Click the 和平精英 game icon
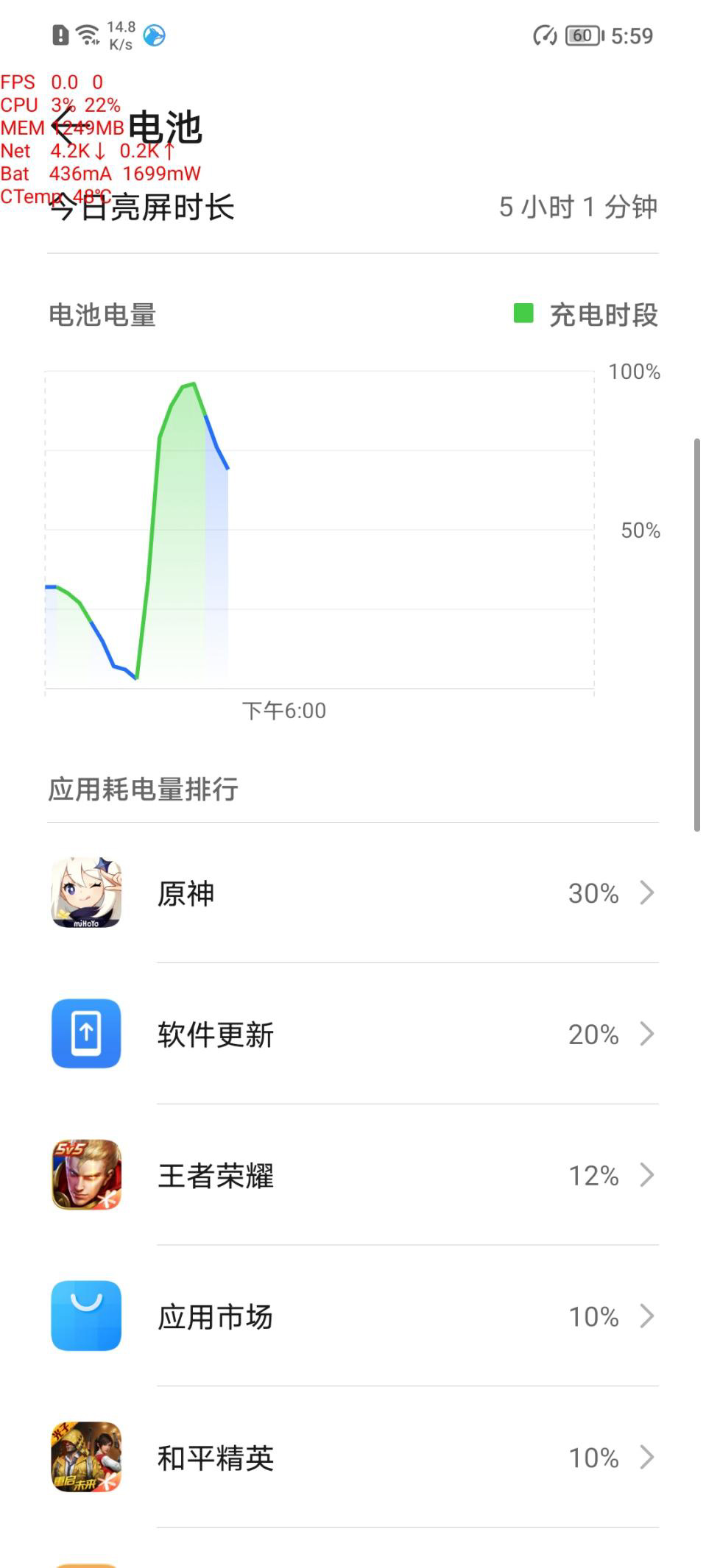 click(85, 1458)
